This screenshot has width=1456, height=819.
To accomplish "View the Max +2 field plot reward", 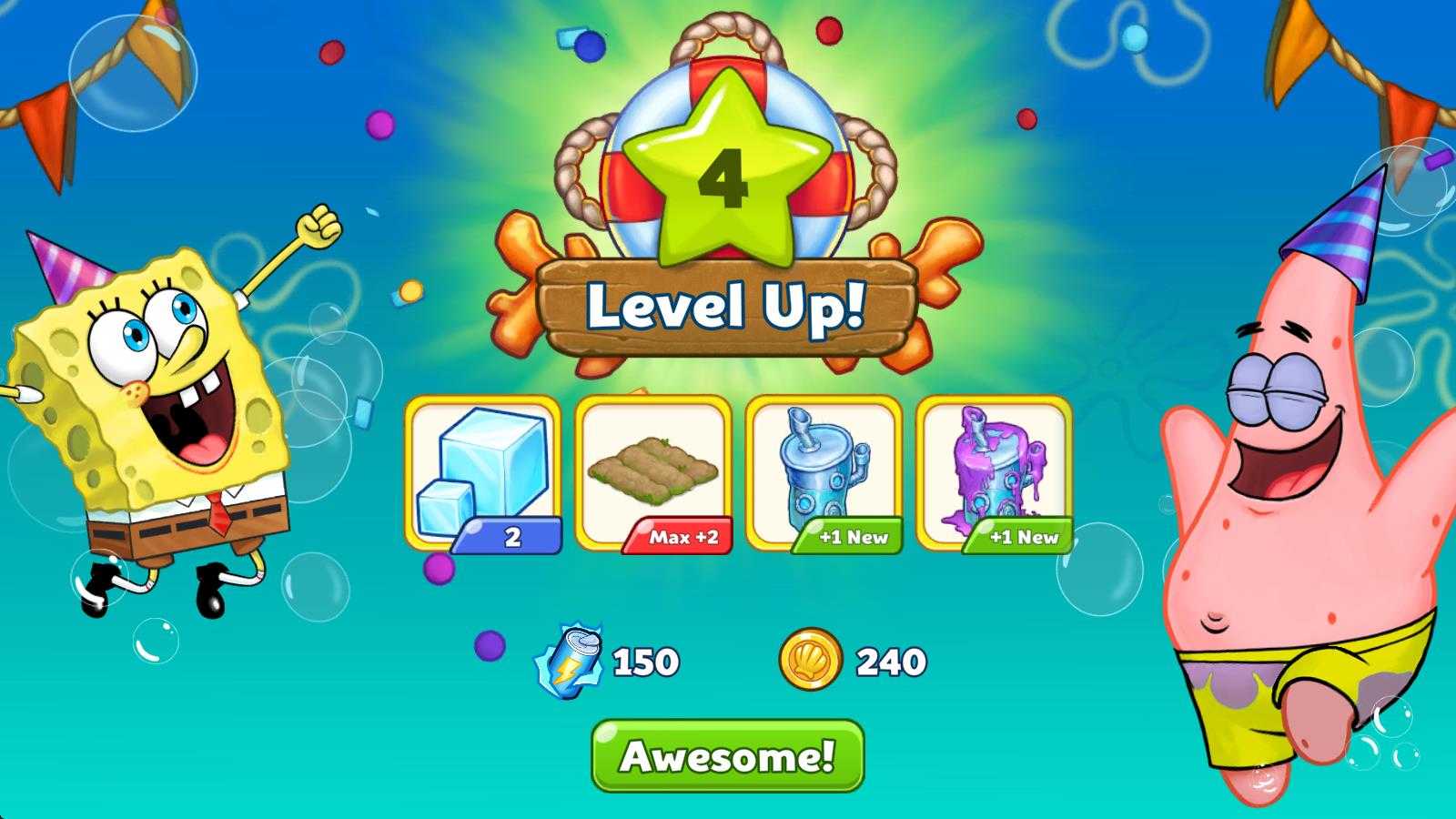I will [653, 473].
